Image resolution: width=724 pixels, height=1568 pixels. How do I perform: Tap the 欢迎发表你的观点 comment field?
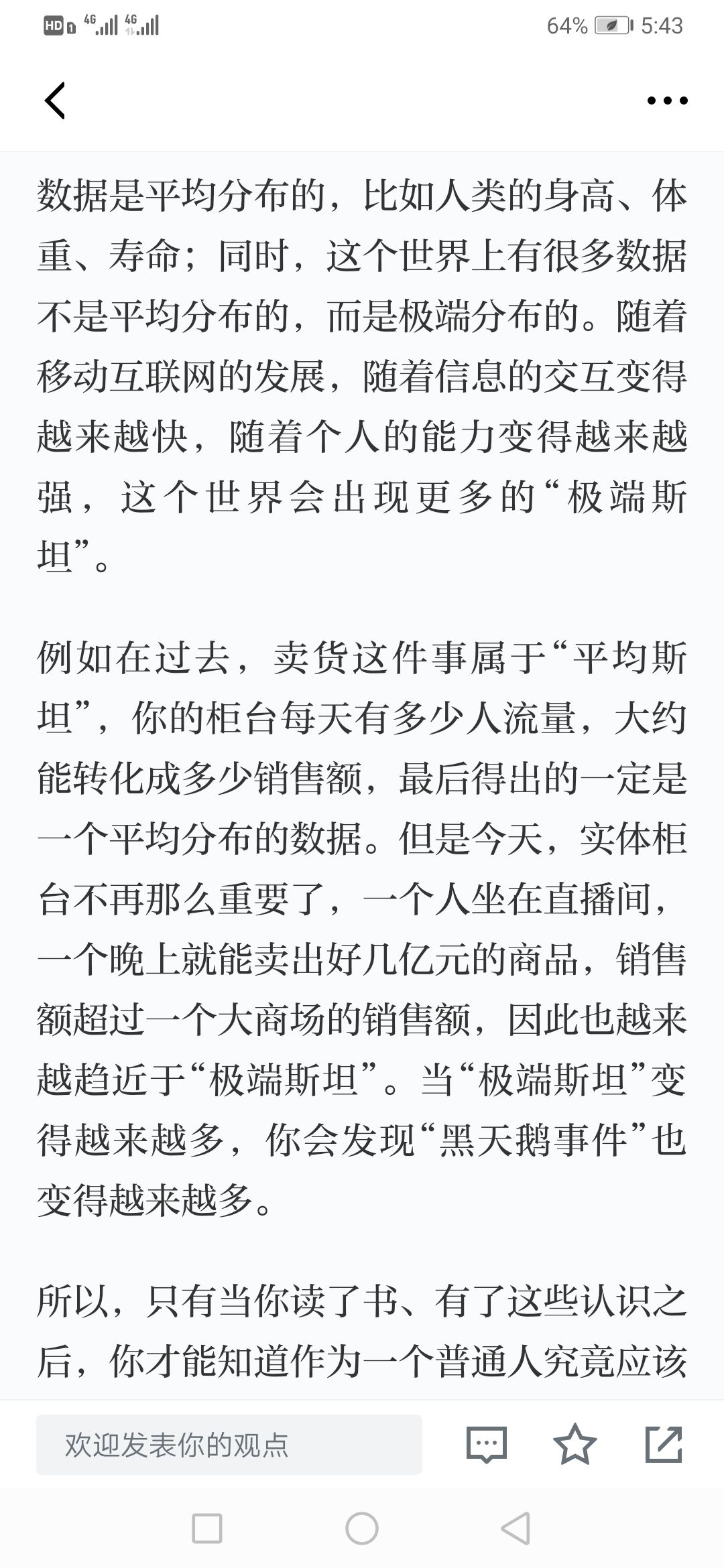[x=229, y=1444]
